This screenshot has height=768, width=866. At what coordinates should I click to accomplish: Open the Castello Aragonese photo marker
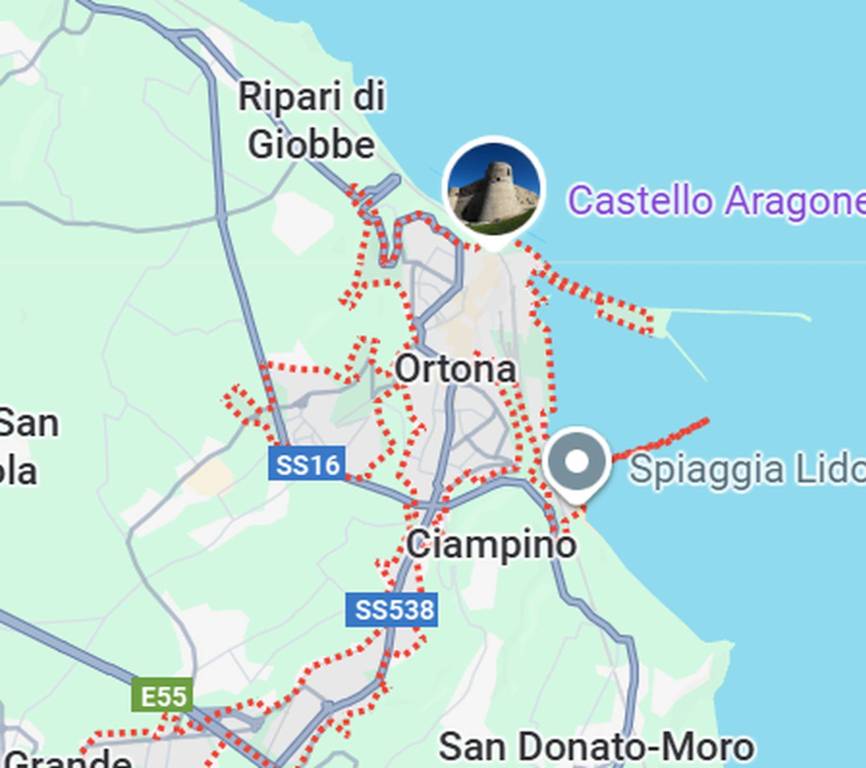pyautogui.click(x=494, y=188)
